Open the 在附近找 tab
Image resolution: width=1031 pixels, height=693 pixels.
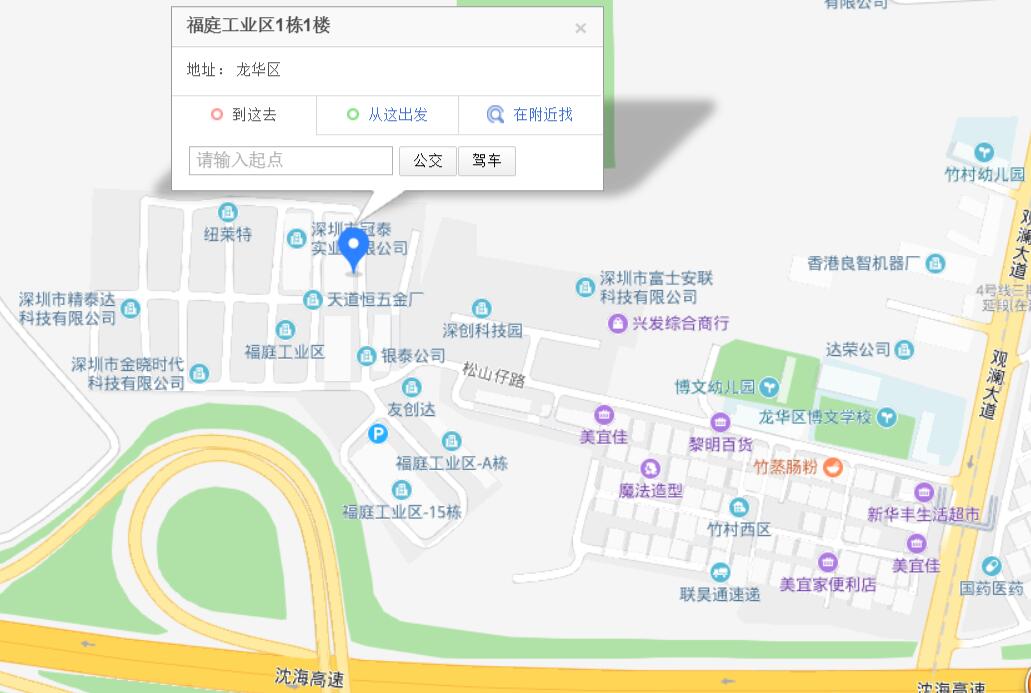[531, 115]
